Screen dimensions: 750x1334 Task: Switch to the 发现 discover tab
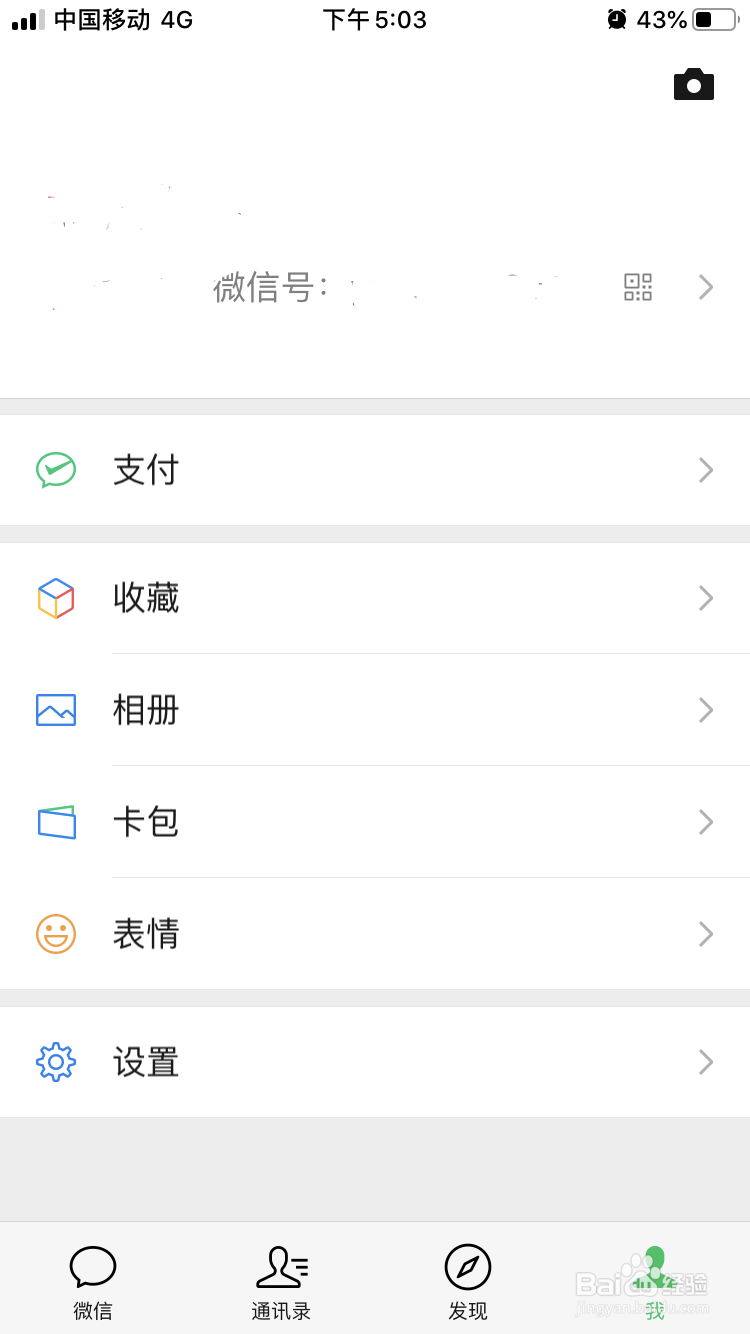468,1281
